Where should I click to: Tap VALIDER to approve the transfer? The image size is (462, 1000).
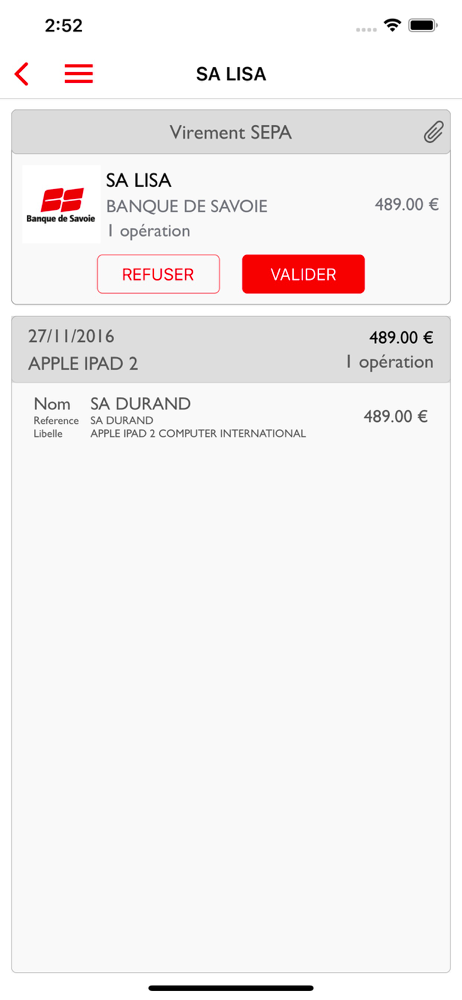[303, 274]
